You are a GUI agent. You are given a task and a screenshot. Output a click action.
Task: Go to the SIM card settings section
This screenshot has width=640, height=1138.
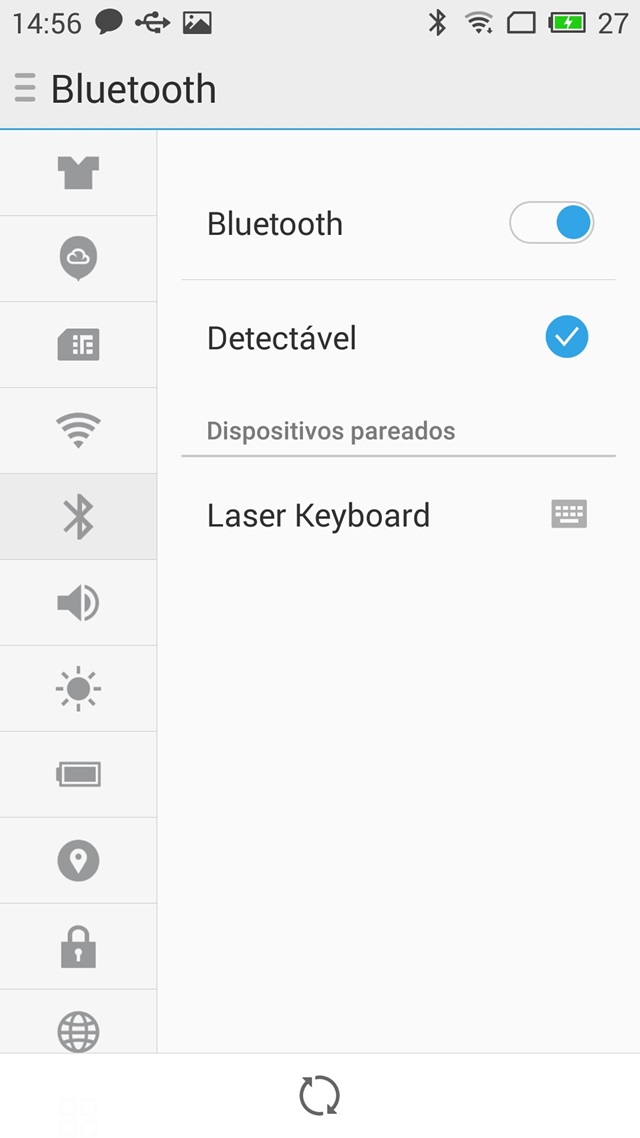click(x=78, y=345)
